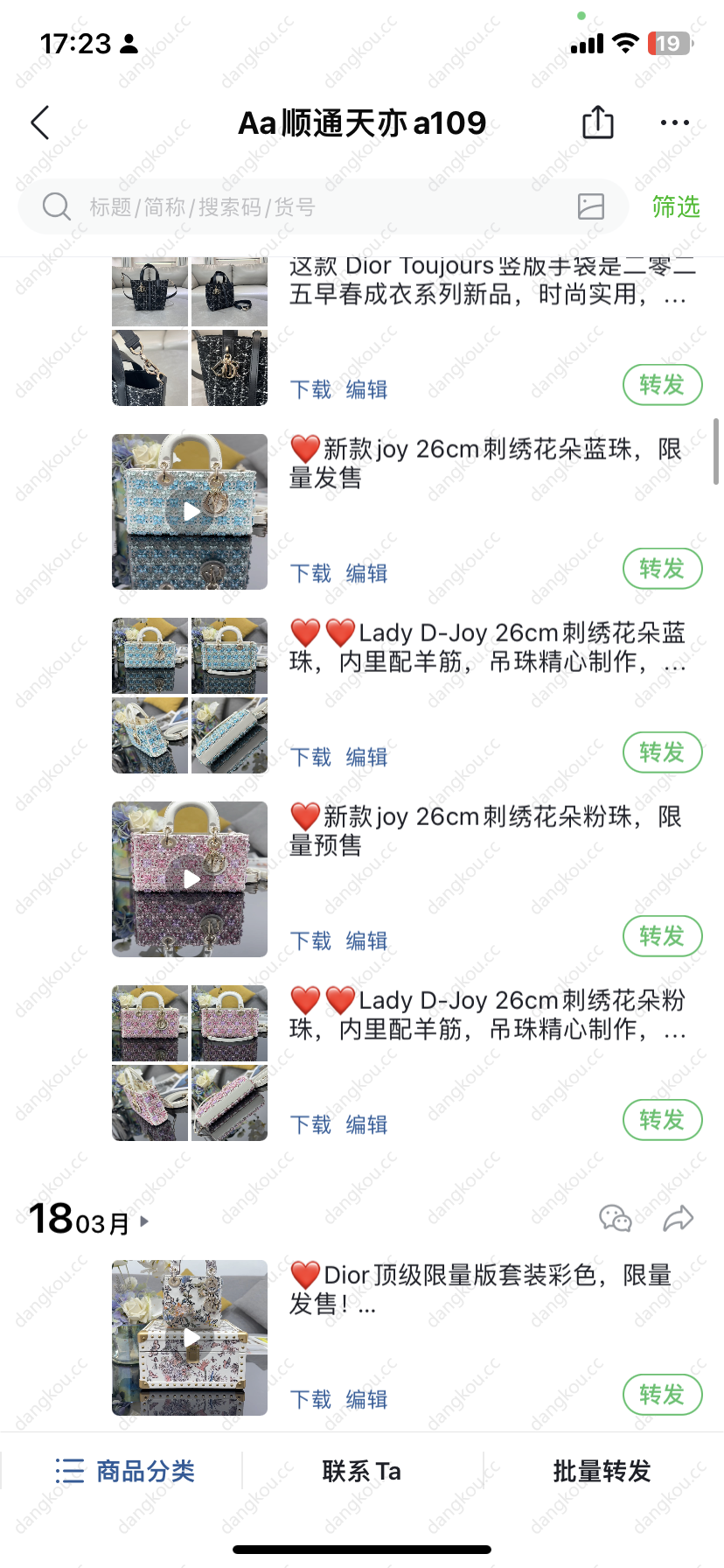Play the 新款joy 刺绣花朵粉珠 video
Image resolution: width=724 pixels, height=1568 pixels.
(191, 879)
